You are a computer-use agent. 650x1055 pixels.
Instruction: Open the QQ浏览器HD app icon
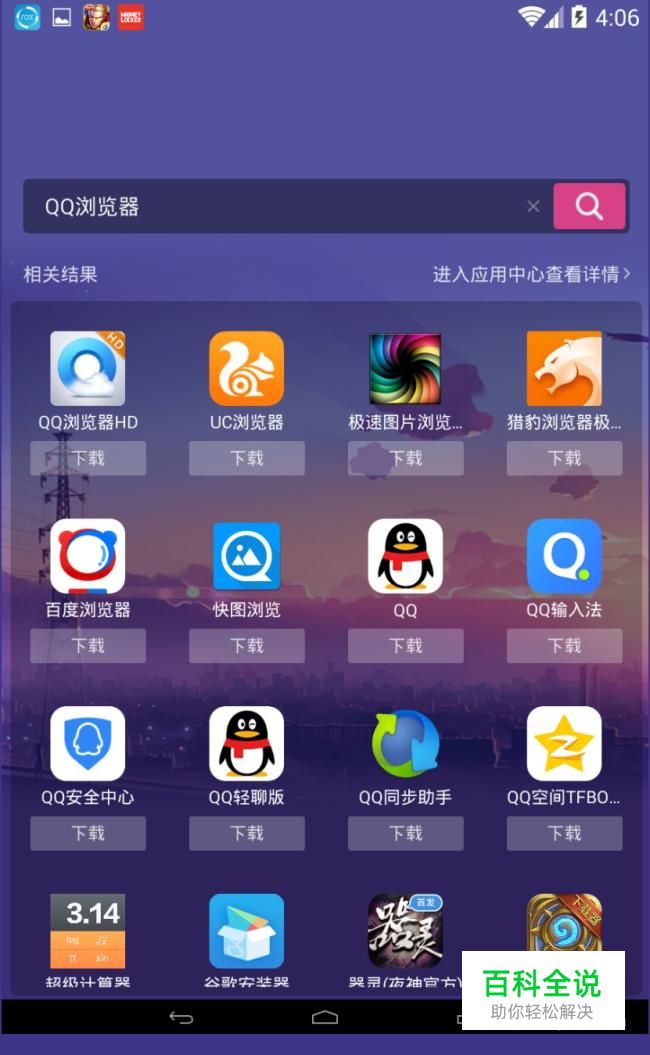click(88, 369)
